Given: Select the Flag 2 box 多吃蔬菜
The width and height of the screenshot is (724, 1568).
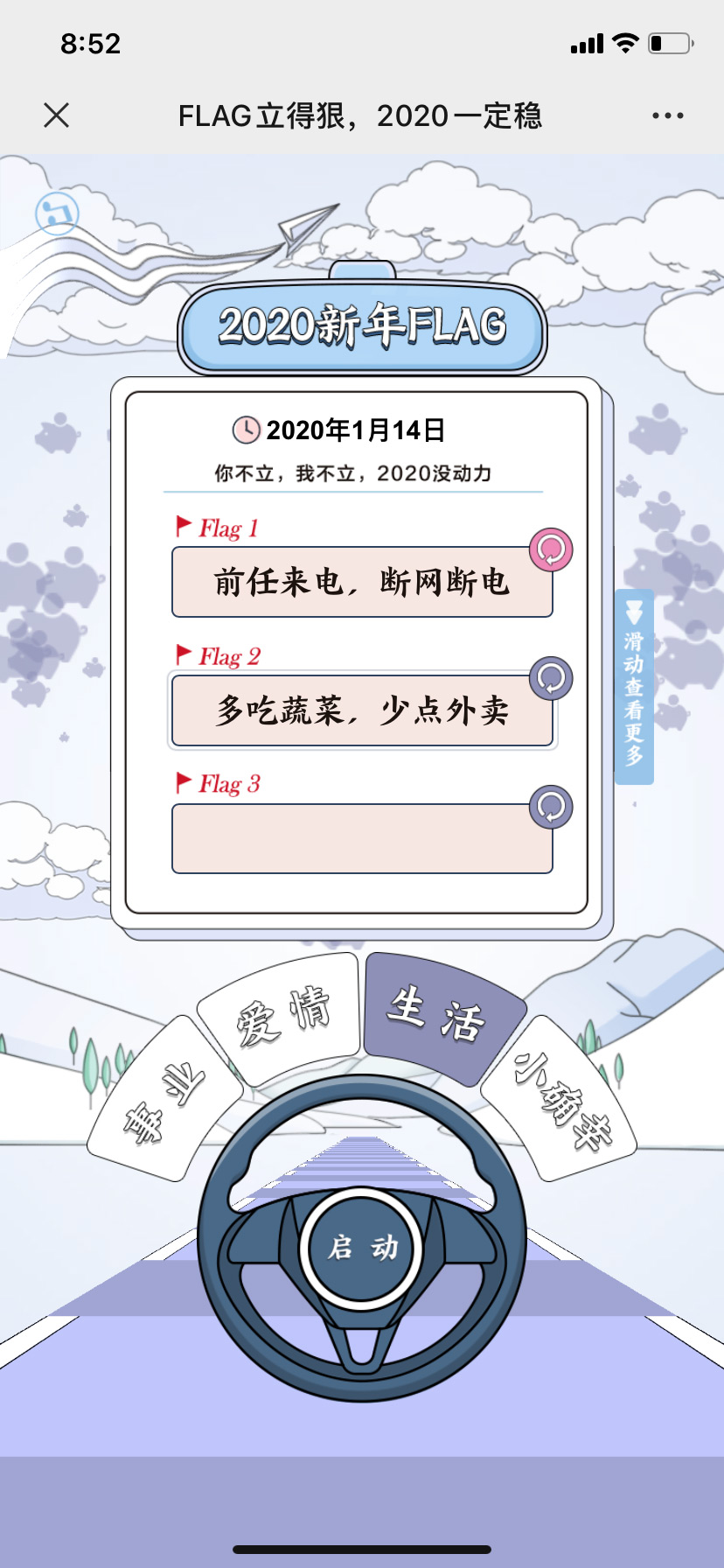Looking at the screenshot, I should click(362, 710).
